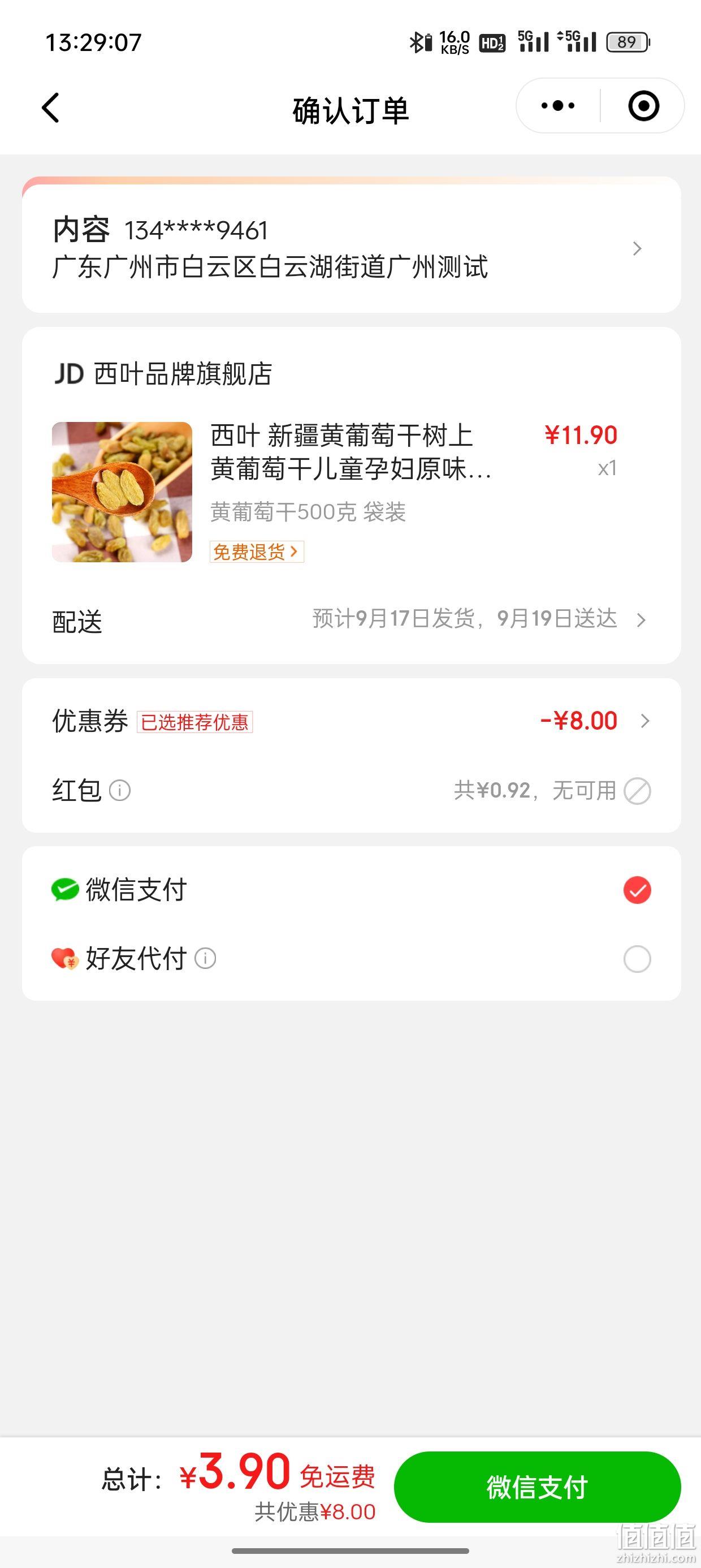The image size is (701, 1568).
Task: Tap the 免费退货 tag
Action: 257,552
